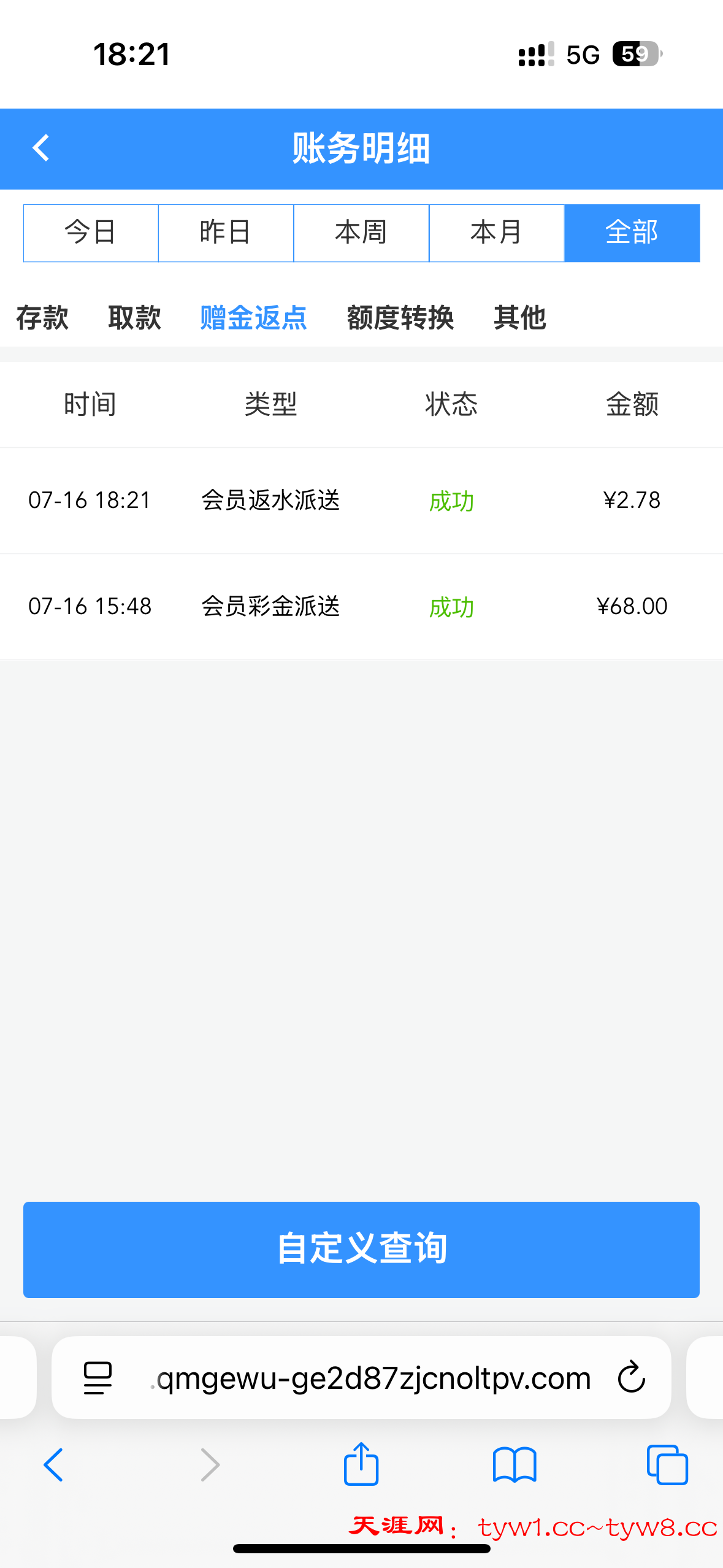Show records for 本月
Image resolution: width=723 pixels, height=1568 pixels.
pos(496,233)
